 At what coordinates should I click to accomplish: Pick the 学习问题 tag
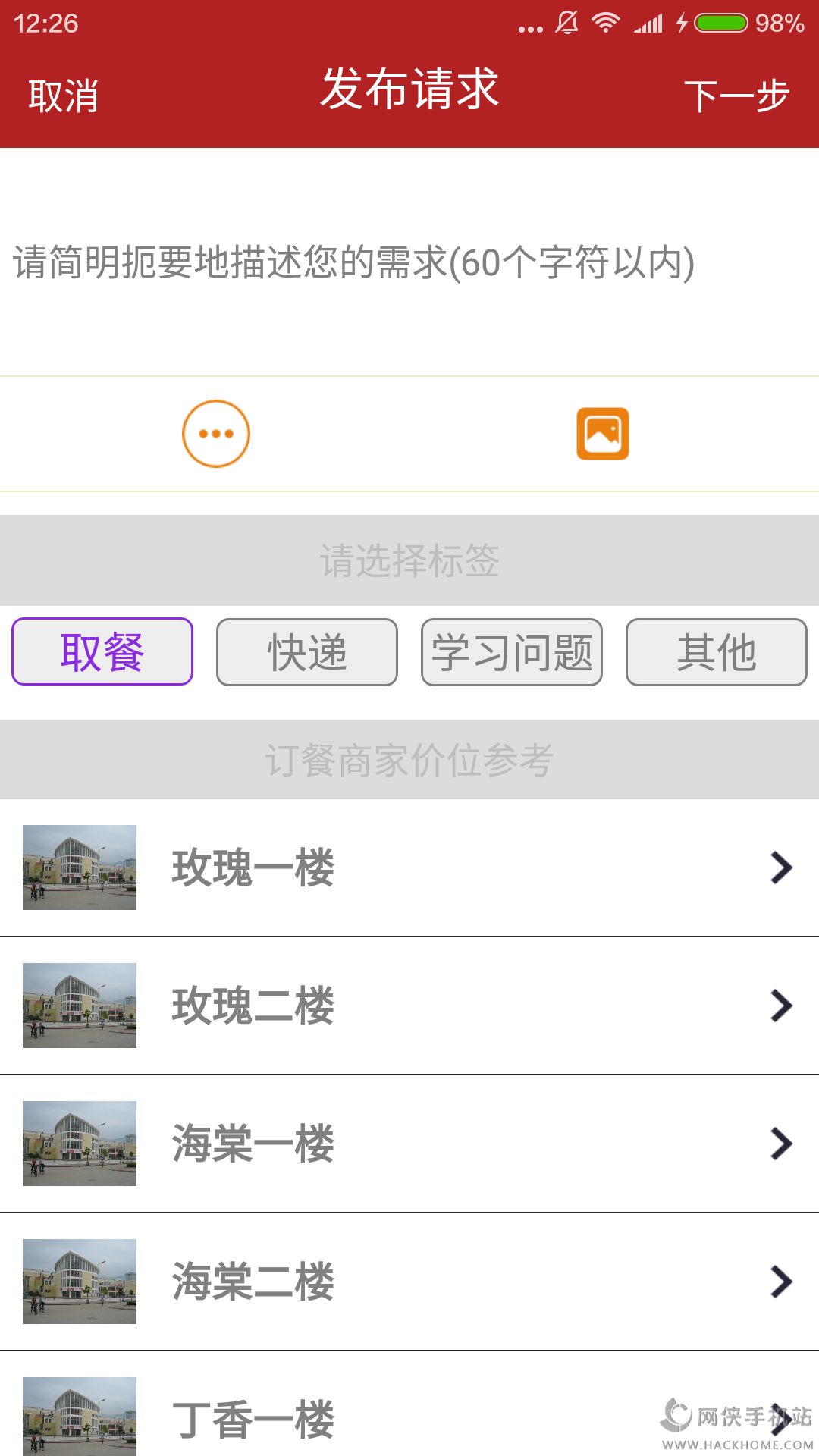tap(512, 652)
